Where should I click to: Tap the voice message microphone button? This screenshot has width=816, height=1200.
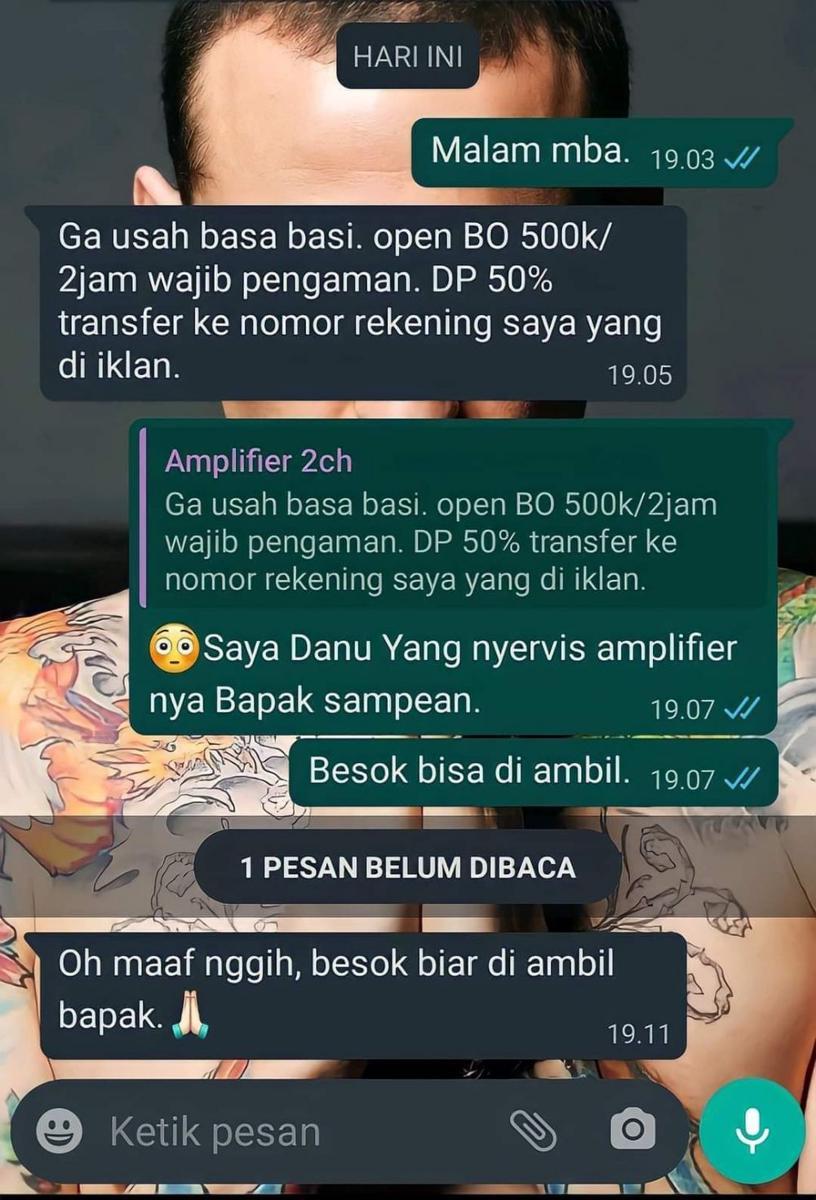[751, 1130]
